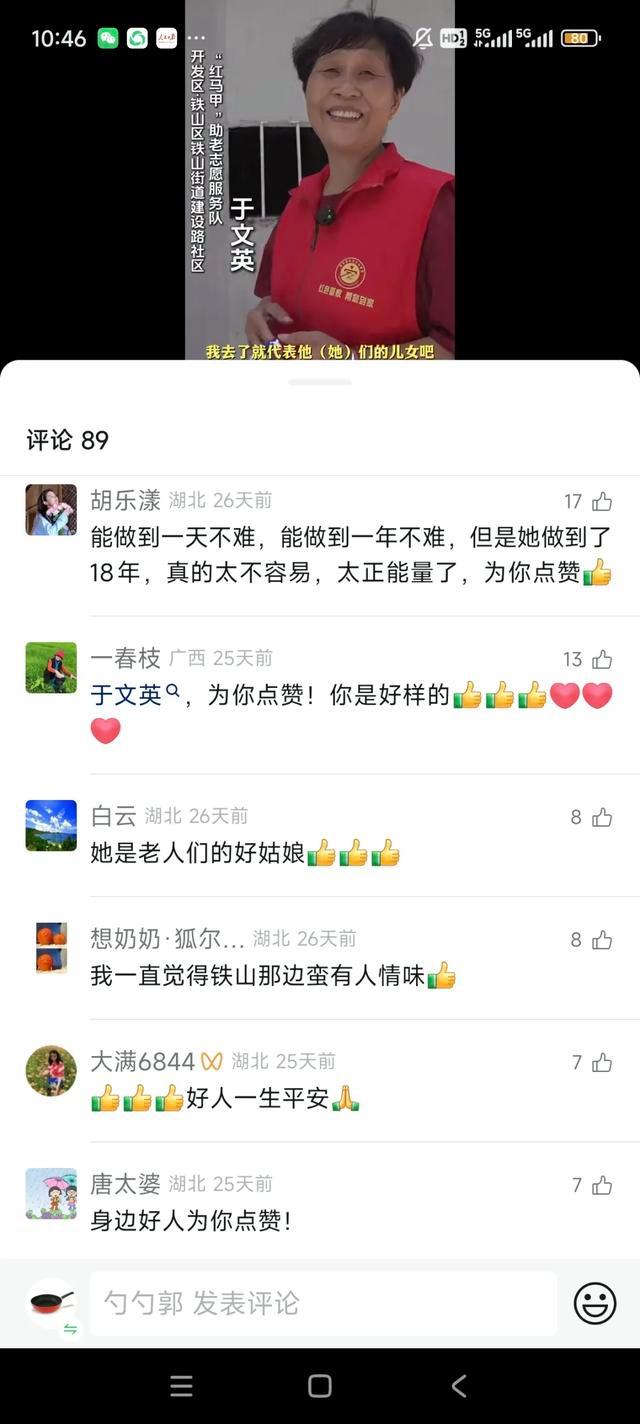Open recent apps from navigation bar
The image size is (640, 1424).
pos(181,1385)
